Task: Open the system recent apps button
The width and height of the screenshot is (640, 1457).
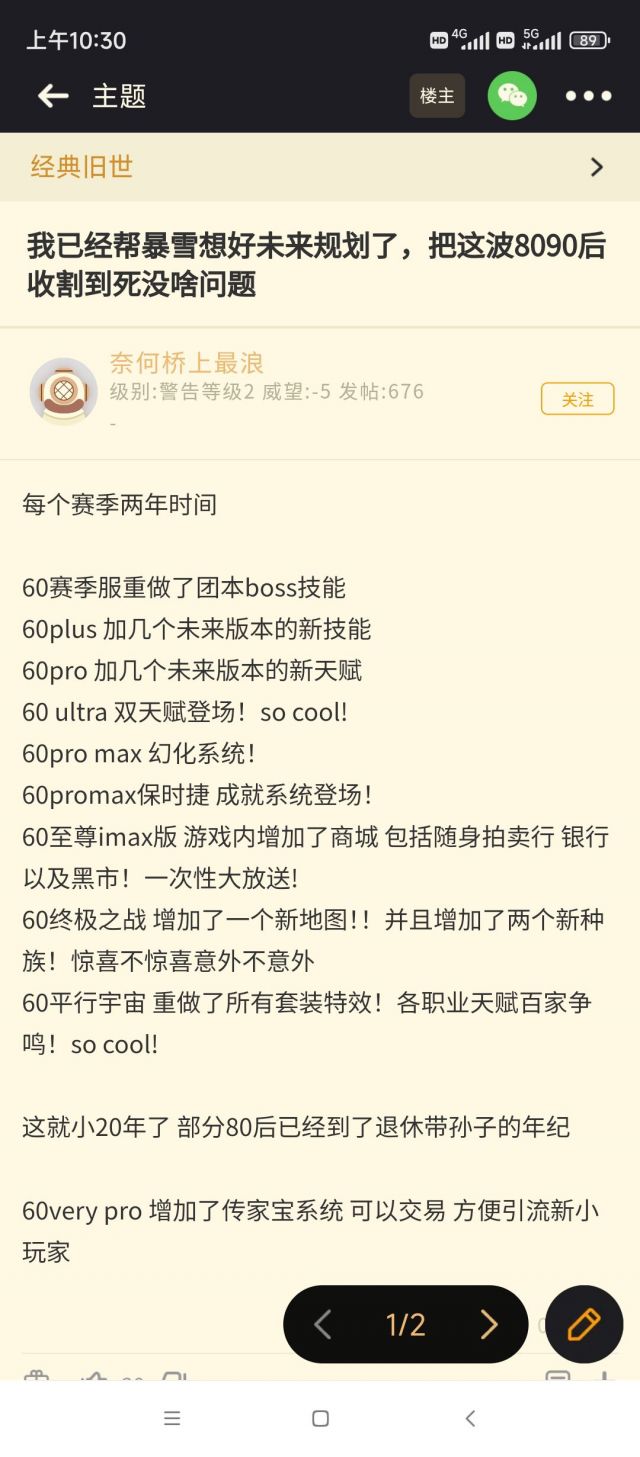Action: [x=172, y=1418]
